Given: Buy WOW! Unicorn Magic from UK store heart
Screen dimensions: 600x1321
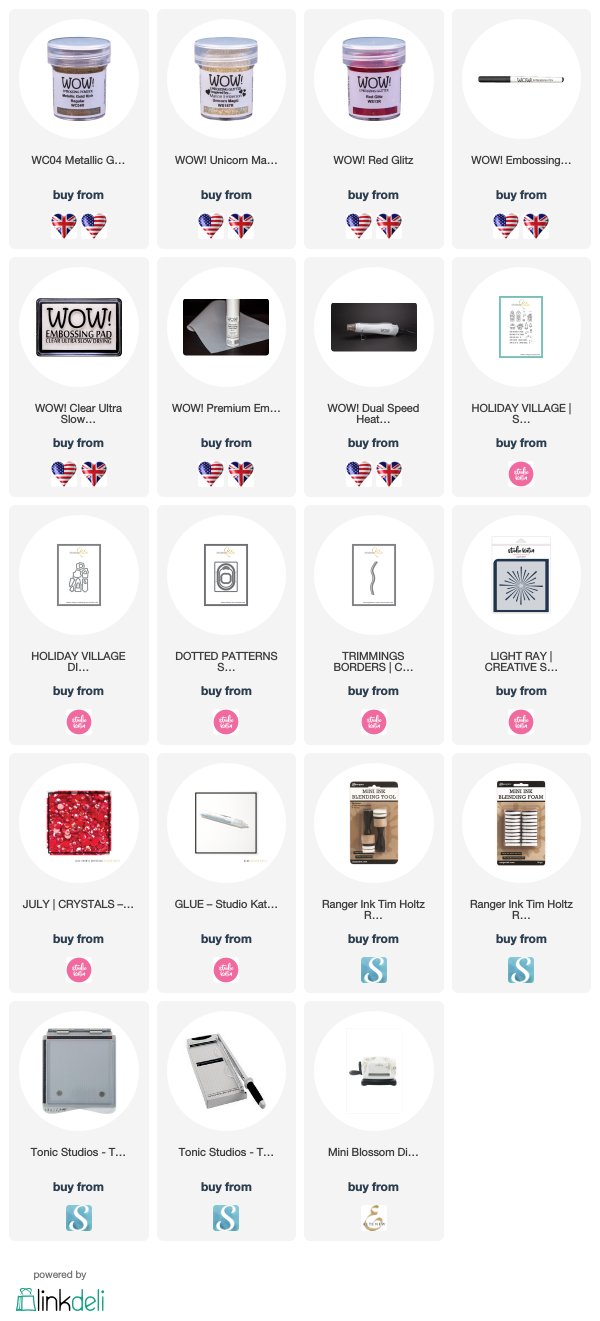Looking at the screenshot, I should [x=241, y=226].
